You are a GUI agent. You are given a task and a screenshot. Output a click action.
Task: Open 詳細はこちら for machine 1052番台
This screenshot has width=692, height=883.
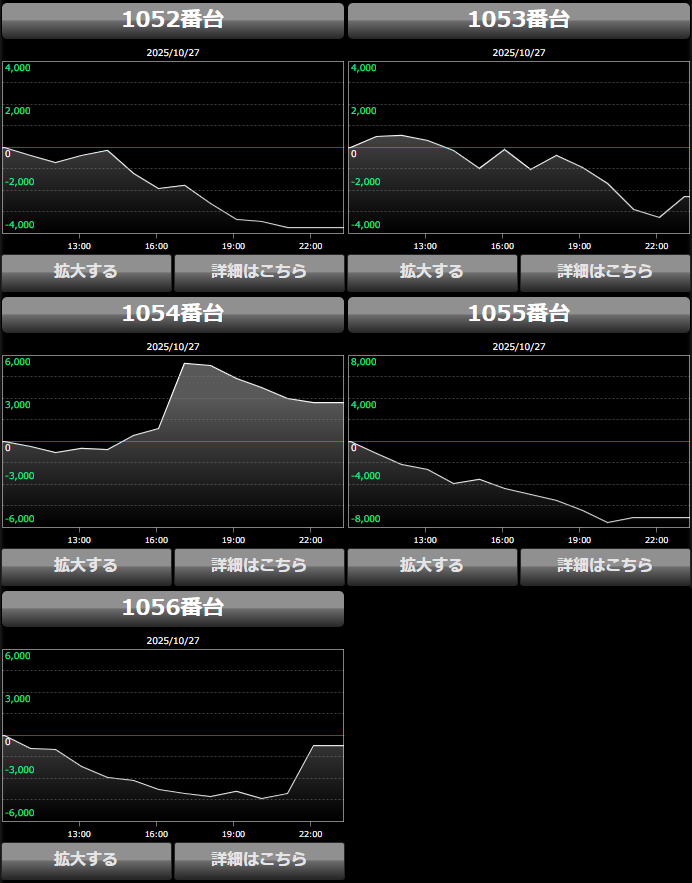[259, 271]
